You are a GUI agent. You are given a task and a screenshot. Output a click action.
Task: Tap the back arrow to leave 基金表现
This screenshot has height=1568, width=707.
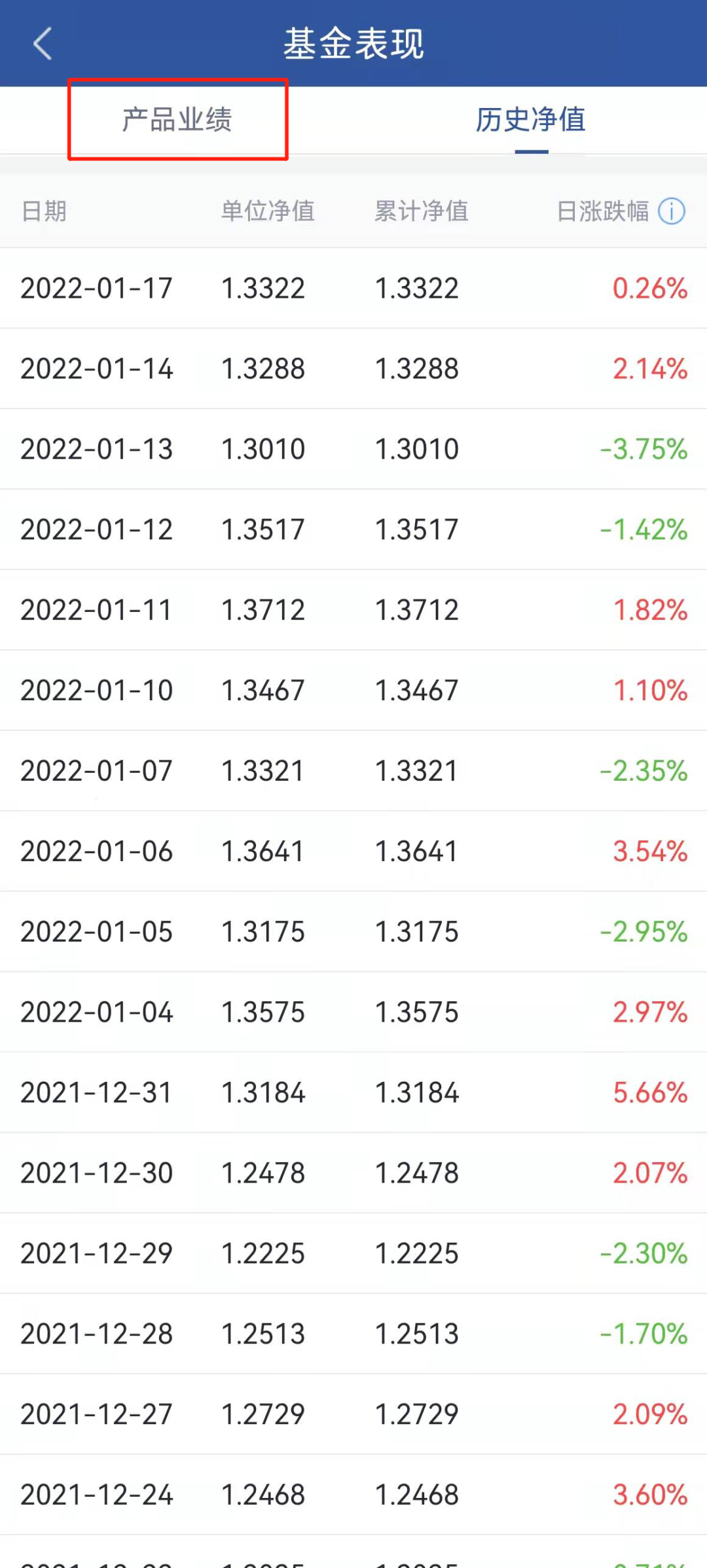[x=42, y=45]
